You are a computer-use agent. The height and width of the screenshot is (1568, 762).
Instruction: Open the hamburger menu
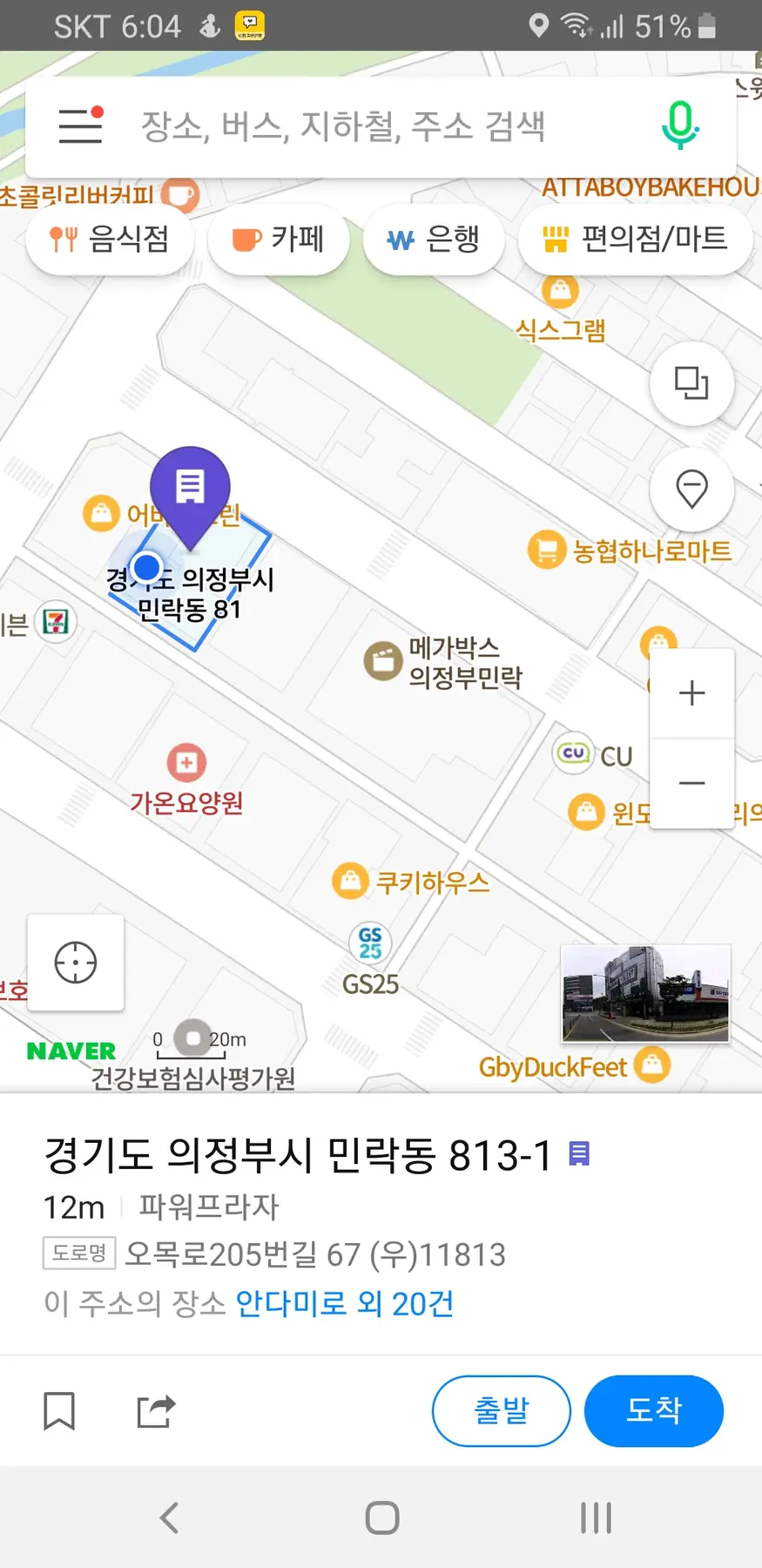click(80, 125)
